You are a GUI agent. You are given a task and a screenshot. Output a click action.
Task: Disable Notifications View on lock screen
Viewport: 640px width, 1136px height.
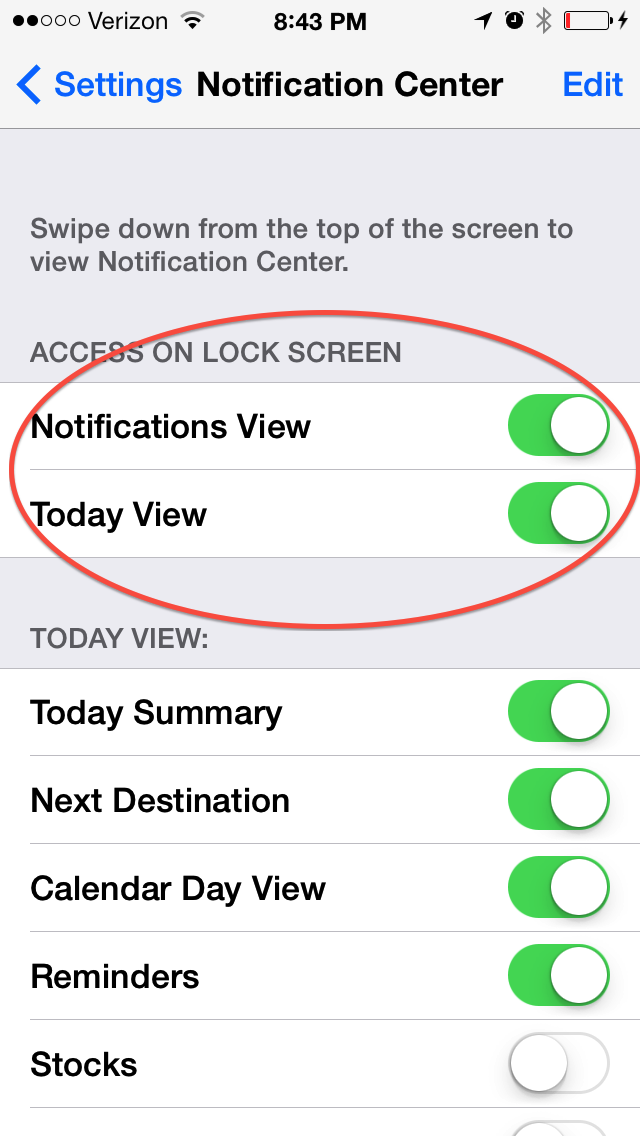pos(558,425)
